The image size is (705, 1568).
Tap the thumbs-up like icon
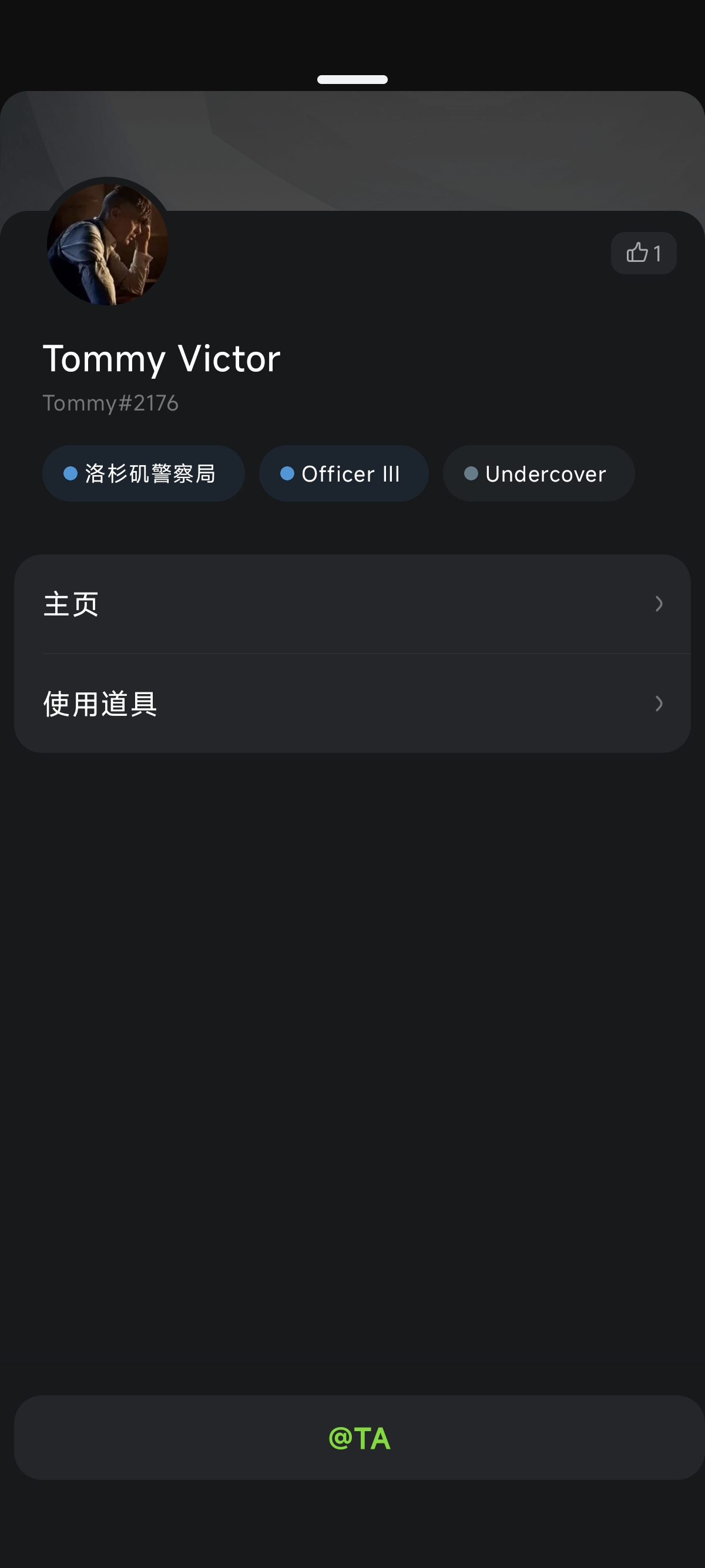(x=639, y=253)
